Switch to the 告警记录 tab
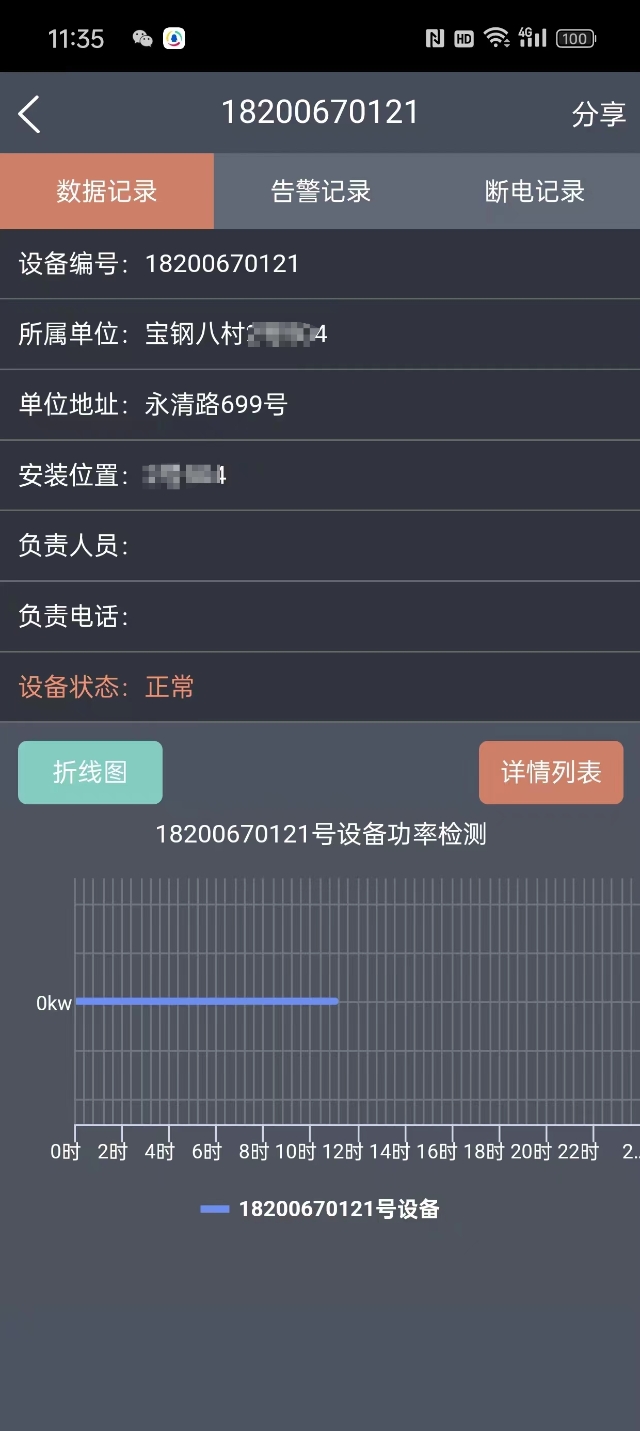This screenshot has width=640, height=1431. coord(321,191)
